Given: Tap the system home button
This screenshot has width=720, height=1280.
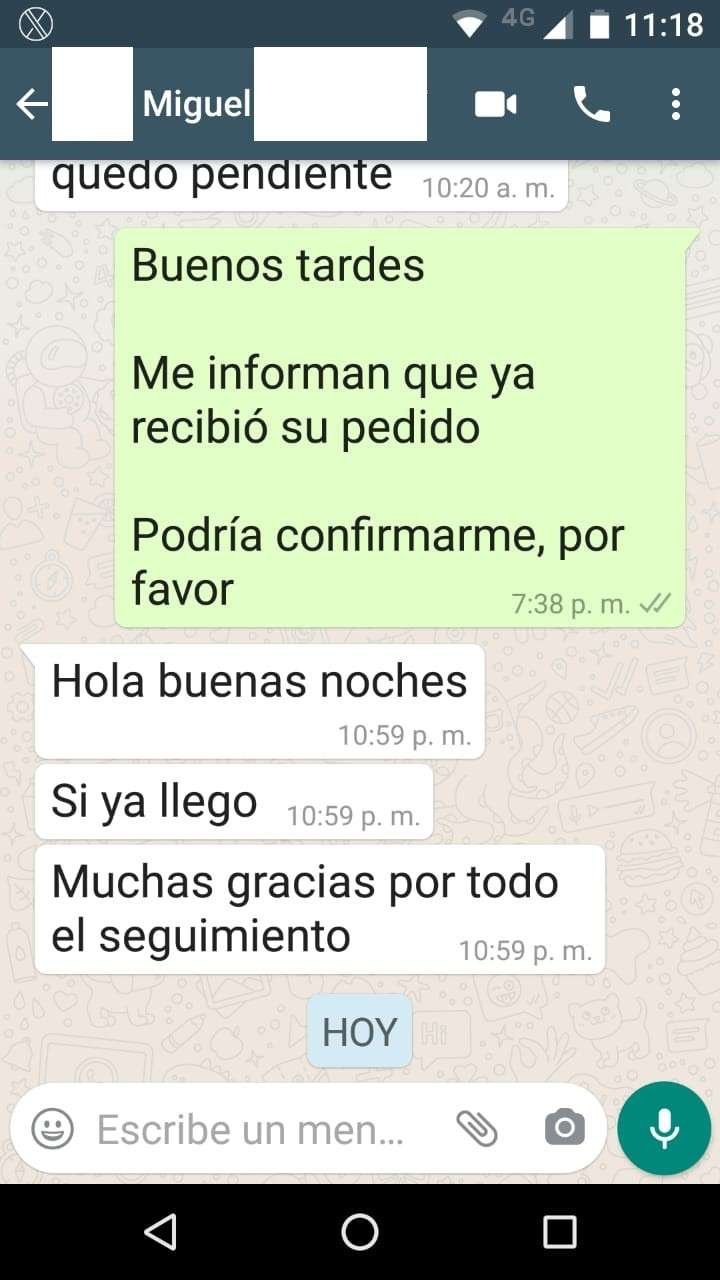Looking at the screenshot, I should click(x=360, y=1232).
